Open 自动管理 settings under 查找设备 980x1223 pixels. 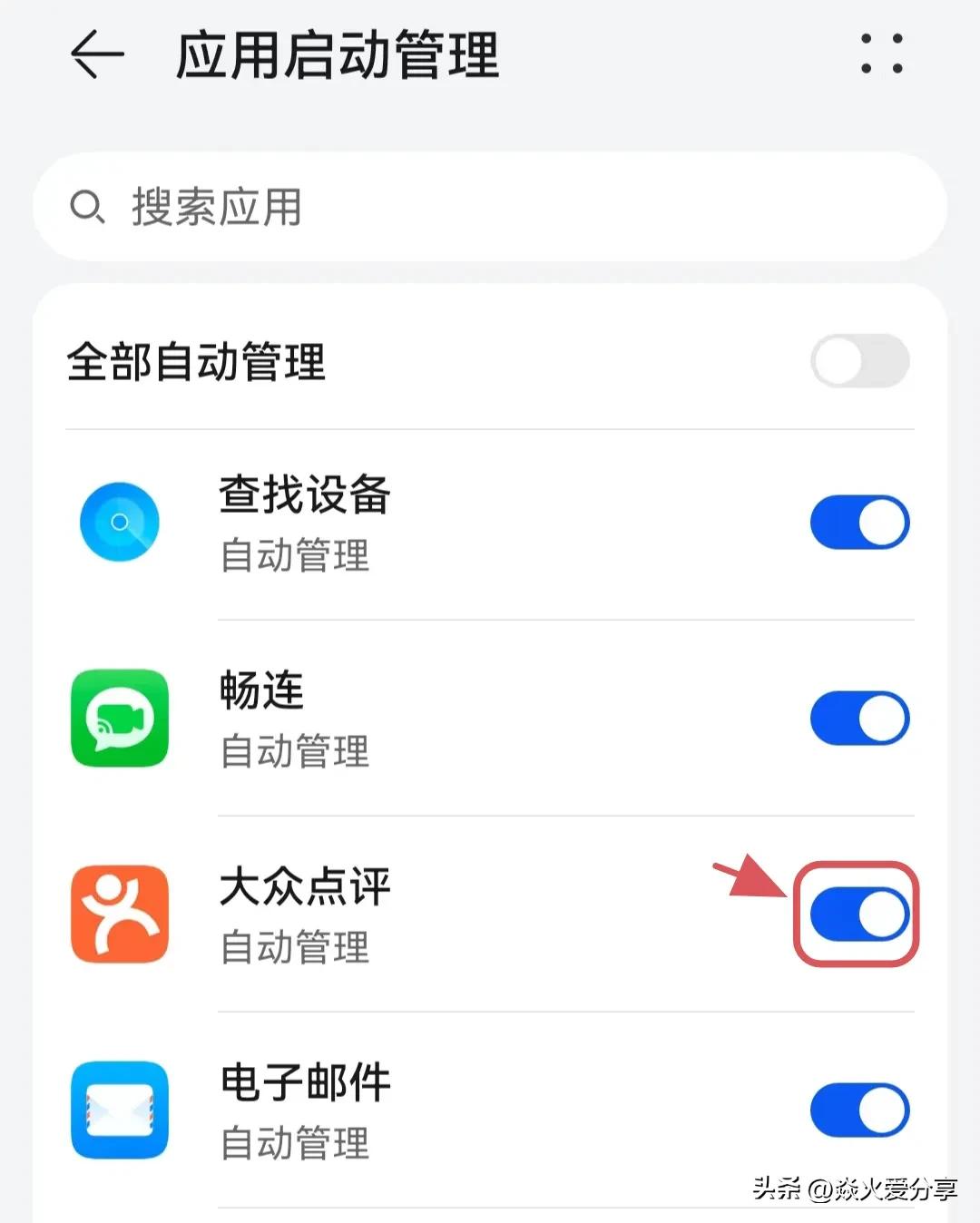tap(293, 558)
